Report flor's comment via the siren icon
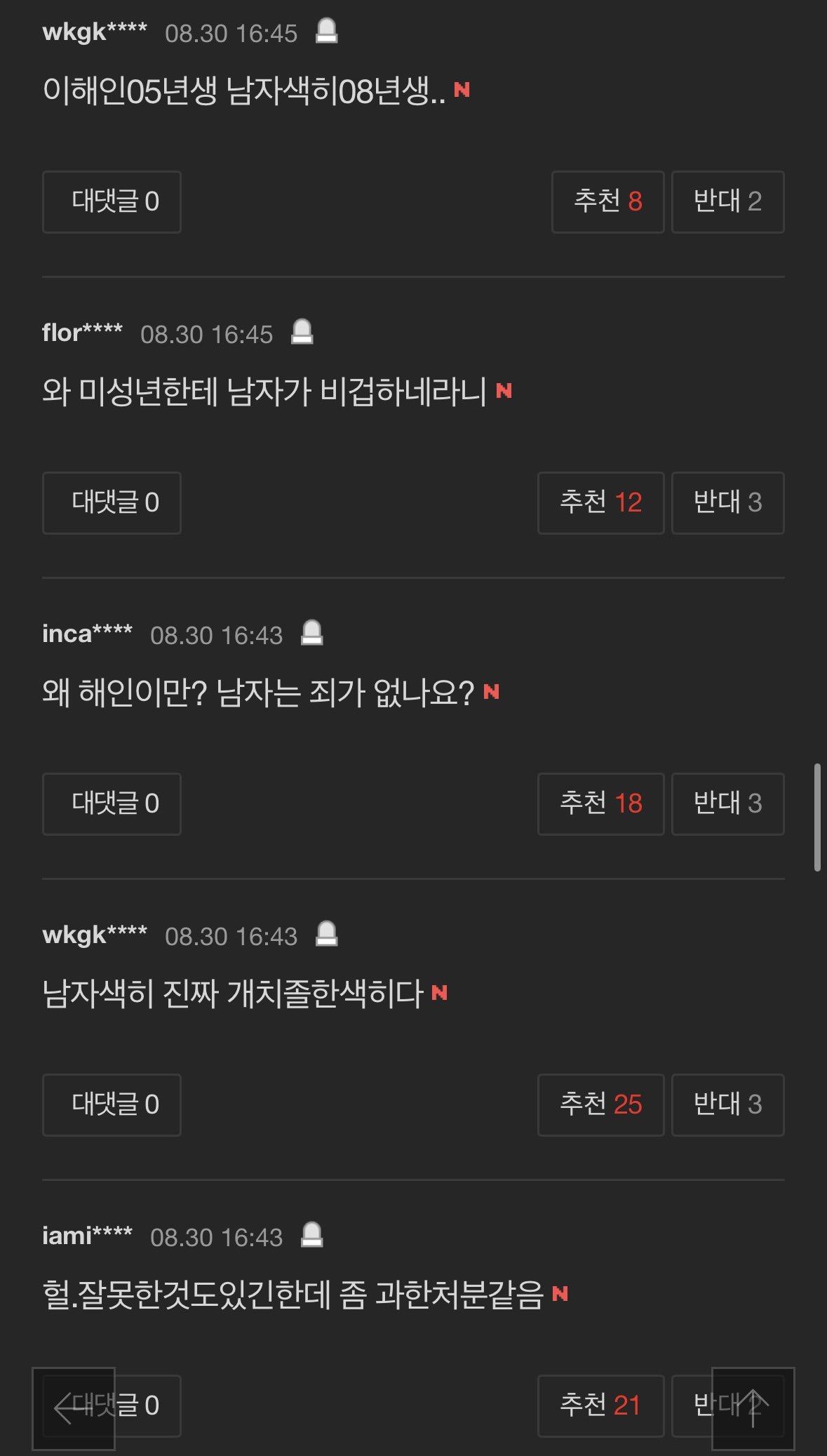The height and width of the screenshot is (1456, 827). coord(302,332)
